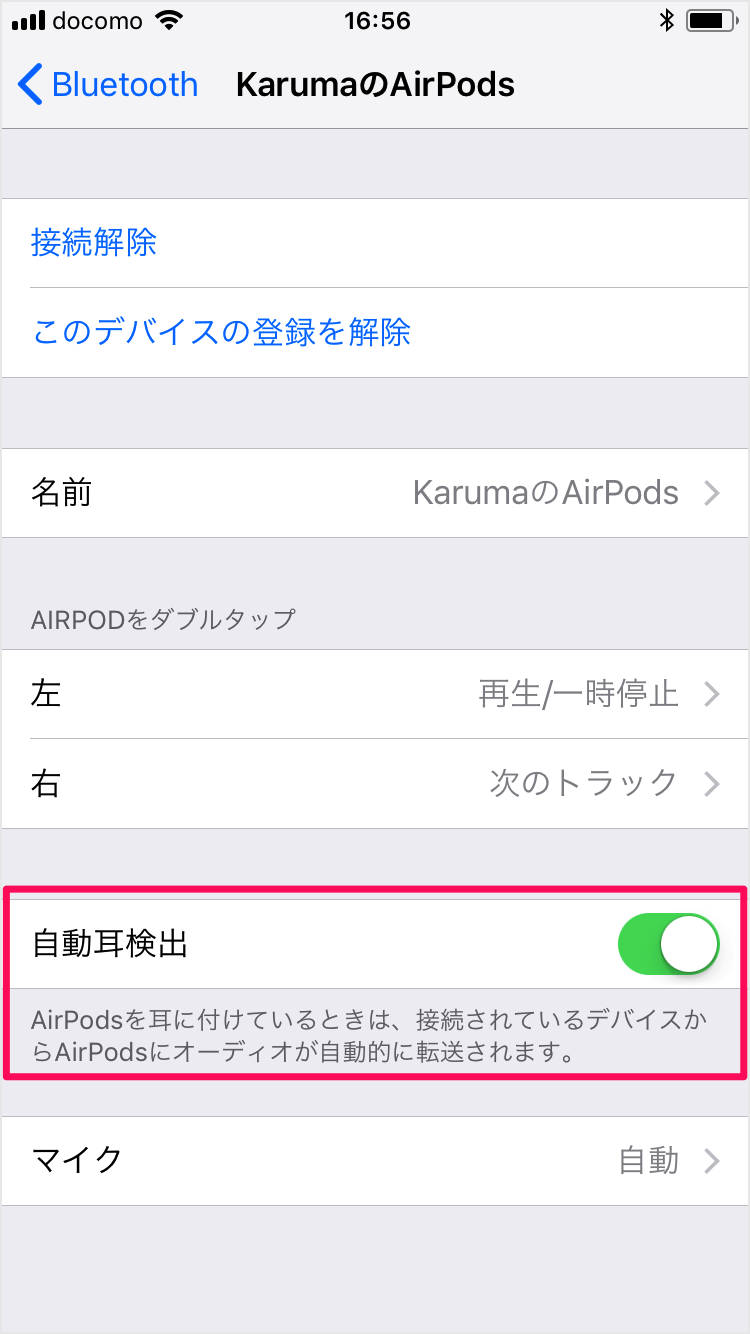Open the 右 double-tap setting
Image resolution: width=750 pixels, height=1334 pixels.
(x=375, y=784)
